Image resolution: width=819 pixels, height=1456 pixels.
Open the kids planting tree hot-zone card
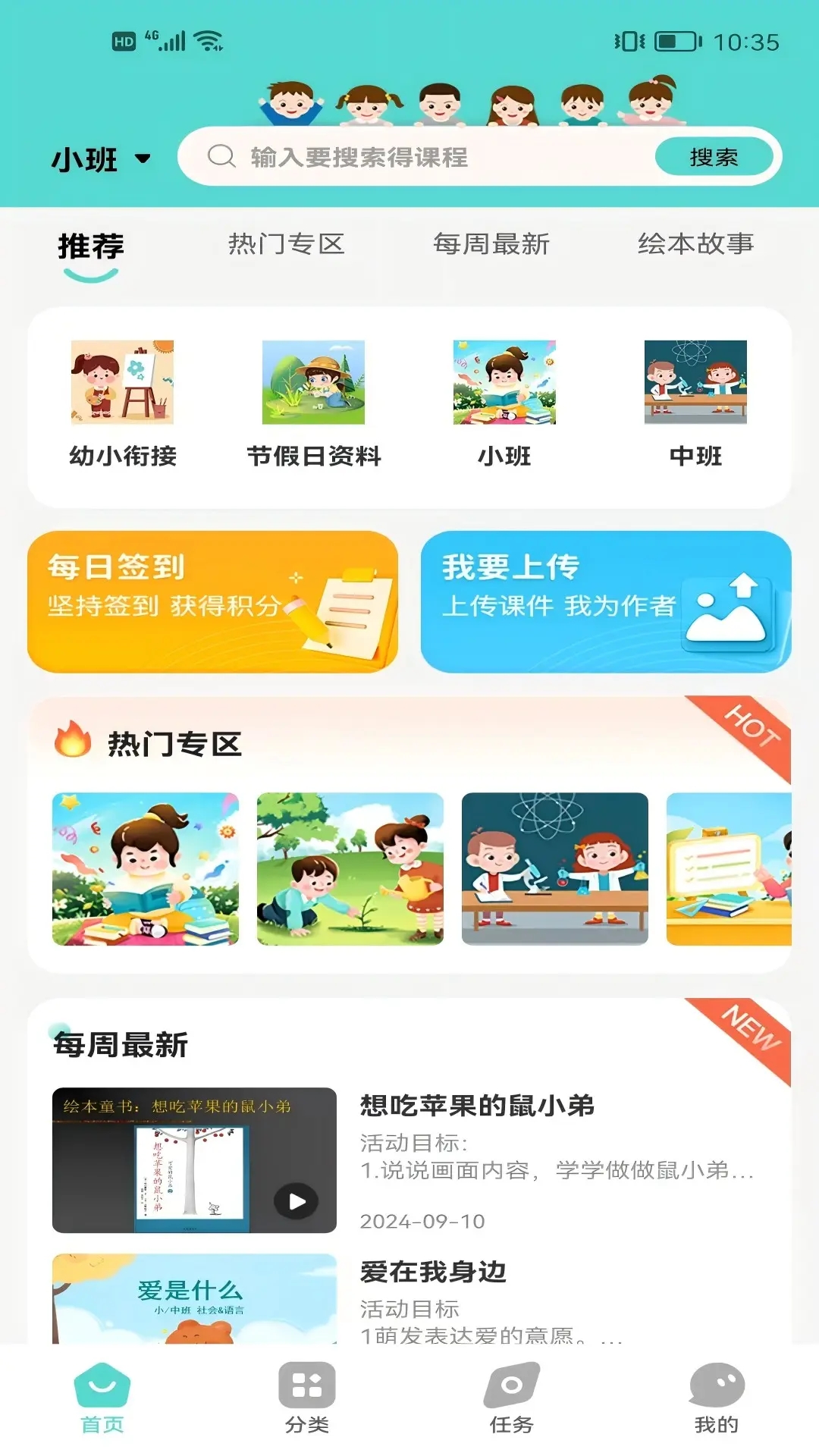(x=350, y=869)
